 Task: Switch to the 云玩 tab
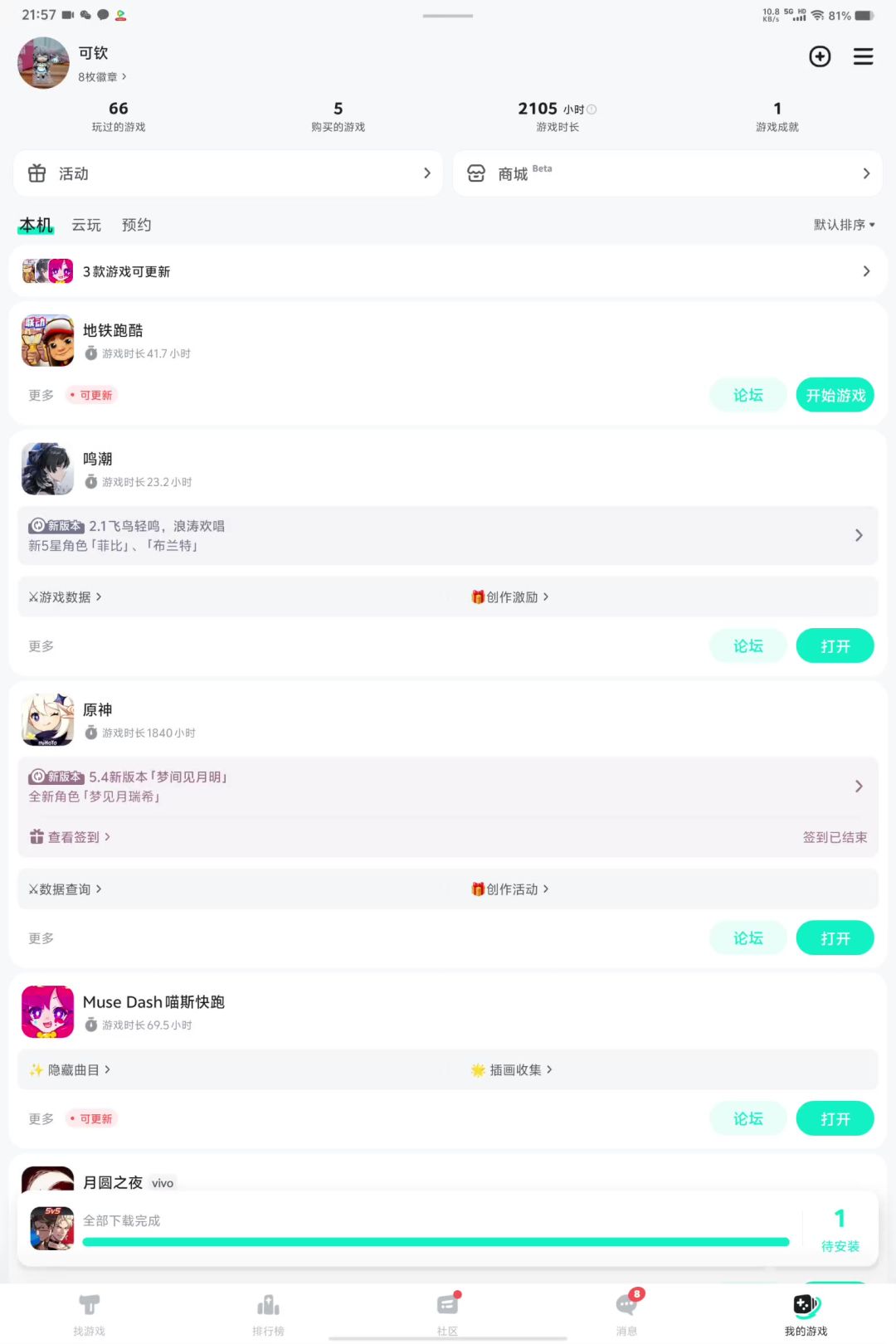[86, 225]
